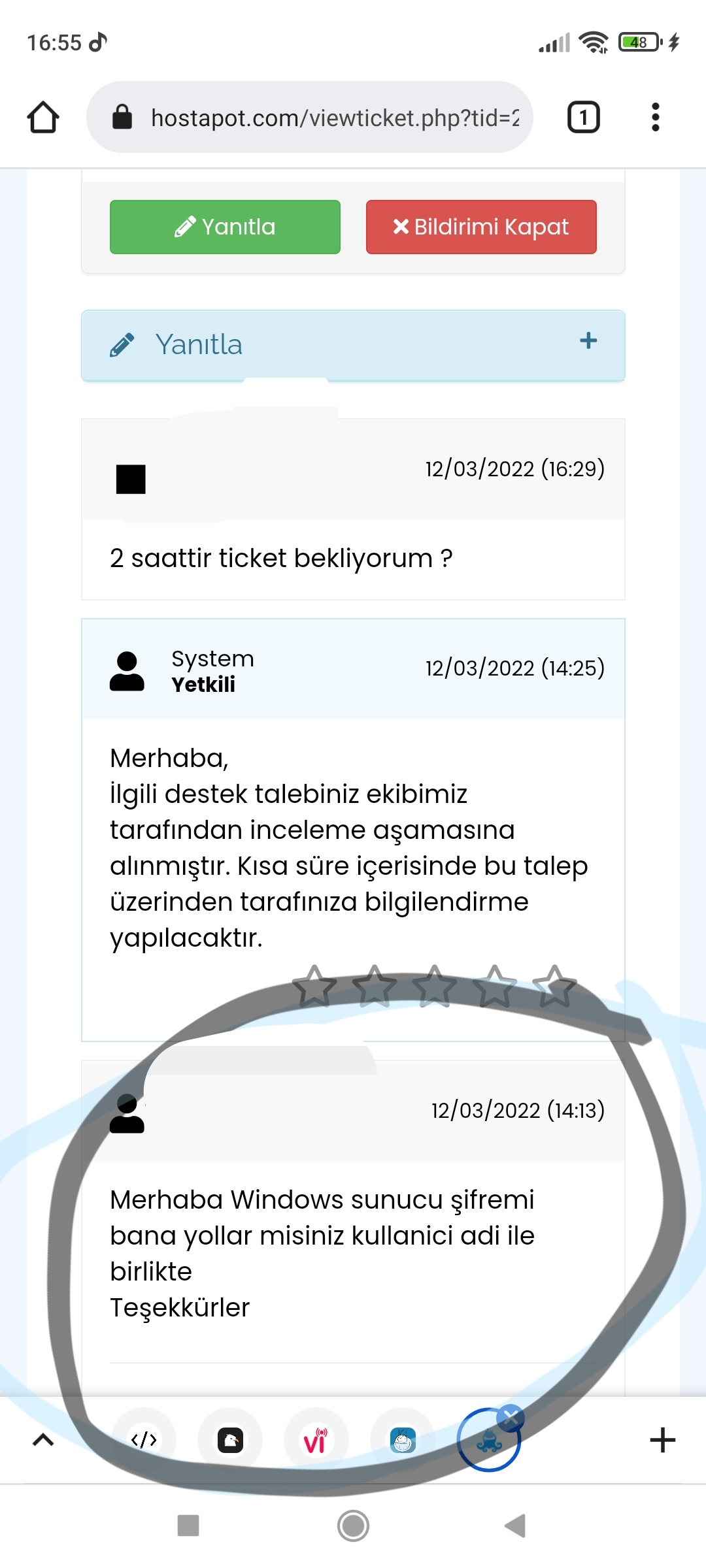Go to the browser home page
This screenshot has width=706, height=1568.
[43, 118]
